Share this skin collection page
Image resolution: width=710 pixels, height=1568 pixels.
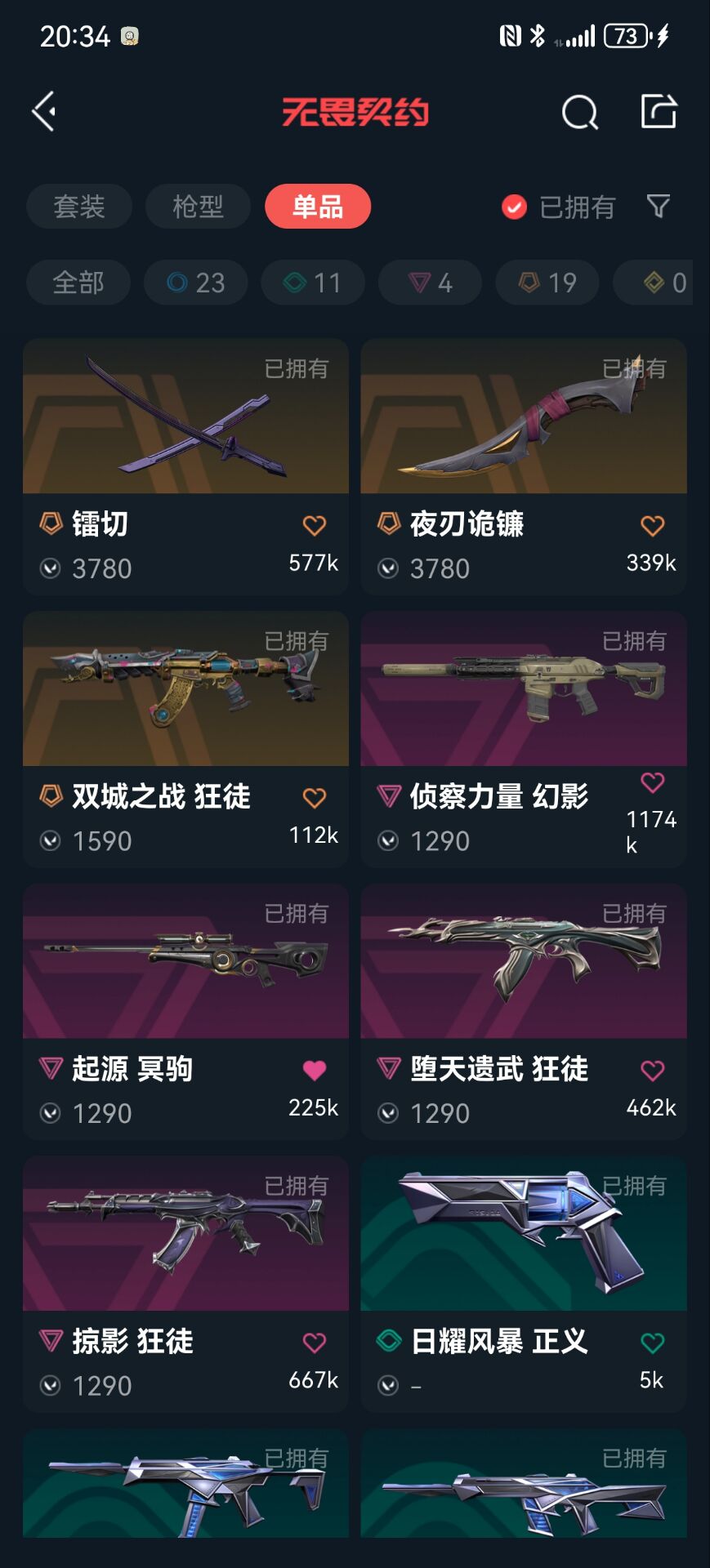[658, 111]
